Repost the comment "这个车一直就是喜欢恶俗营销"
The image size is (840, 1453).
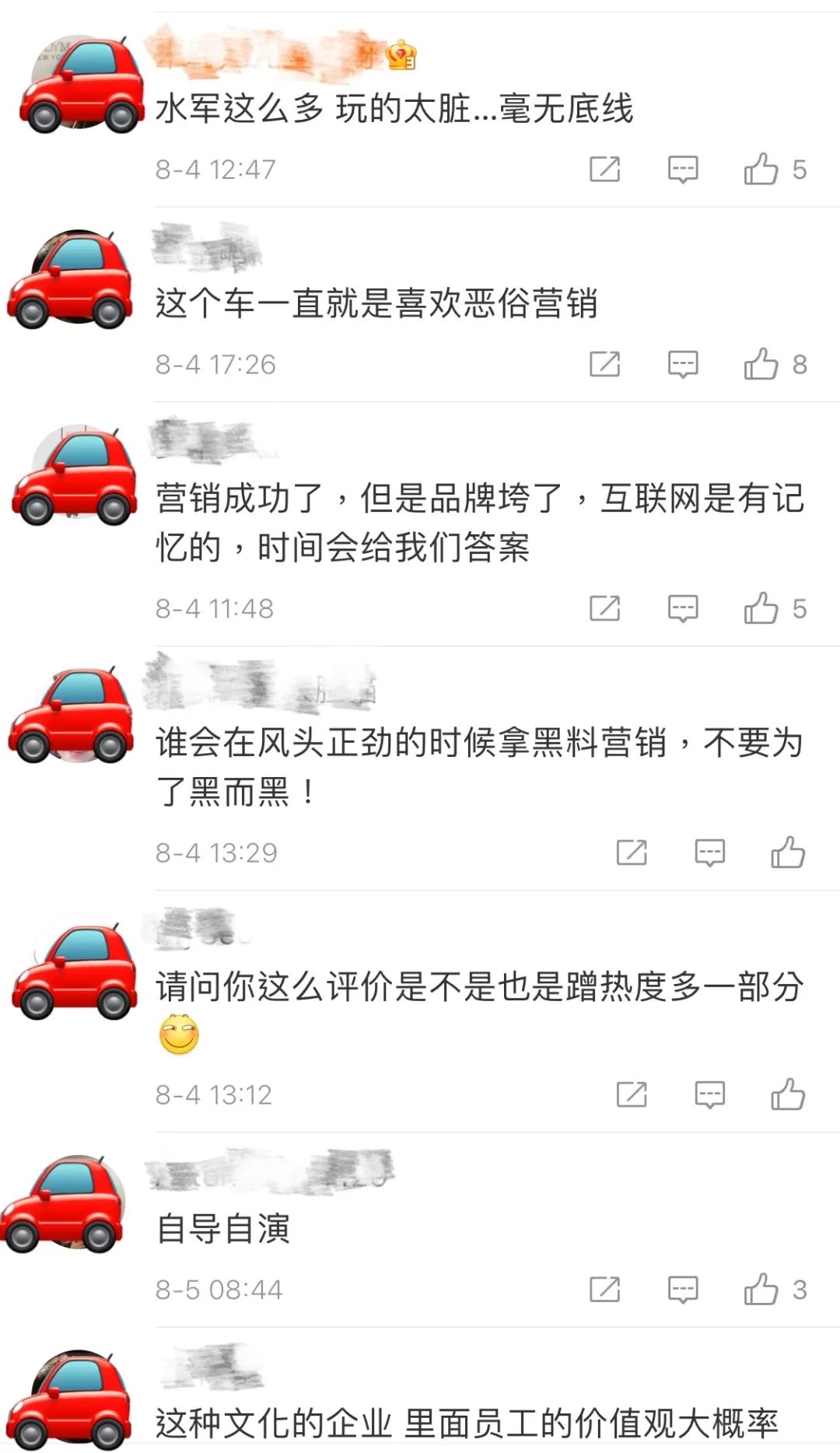tap(604, 364)
